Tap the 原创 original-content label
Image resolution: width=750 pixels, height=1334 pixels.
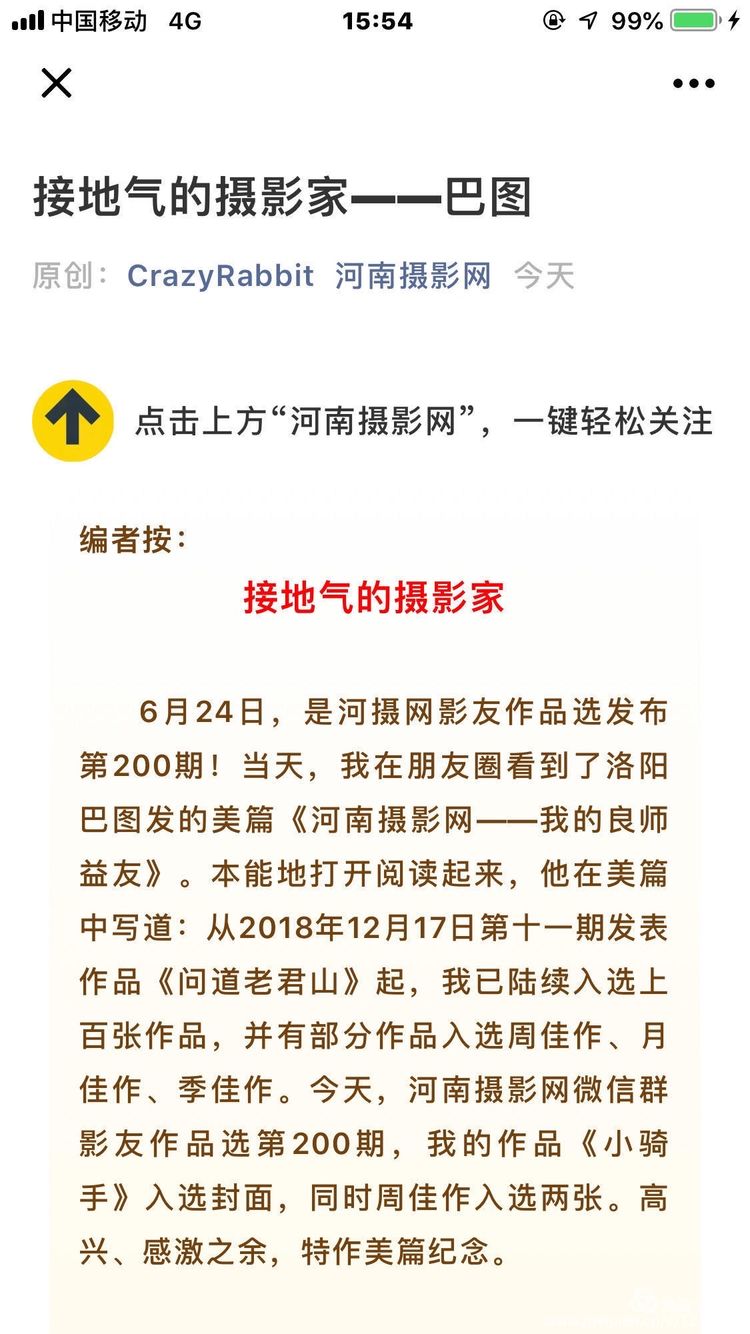coord(66,276)
